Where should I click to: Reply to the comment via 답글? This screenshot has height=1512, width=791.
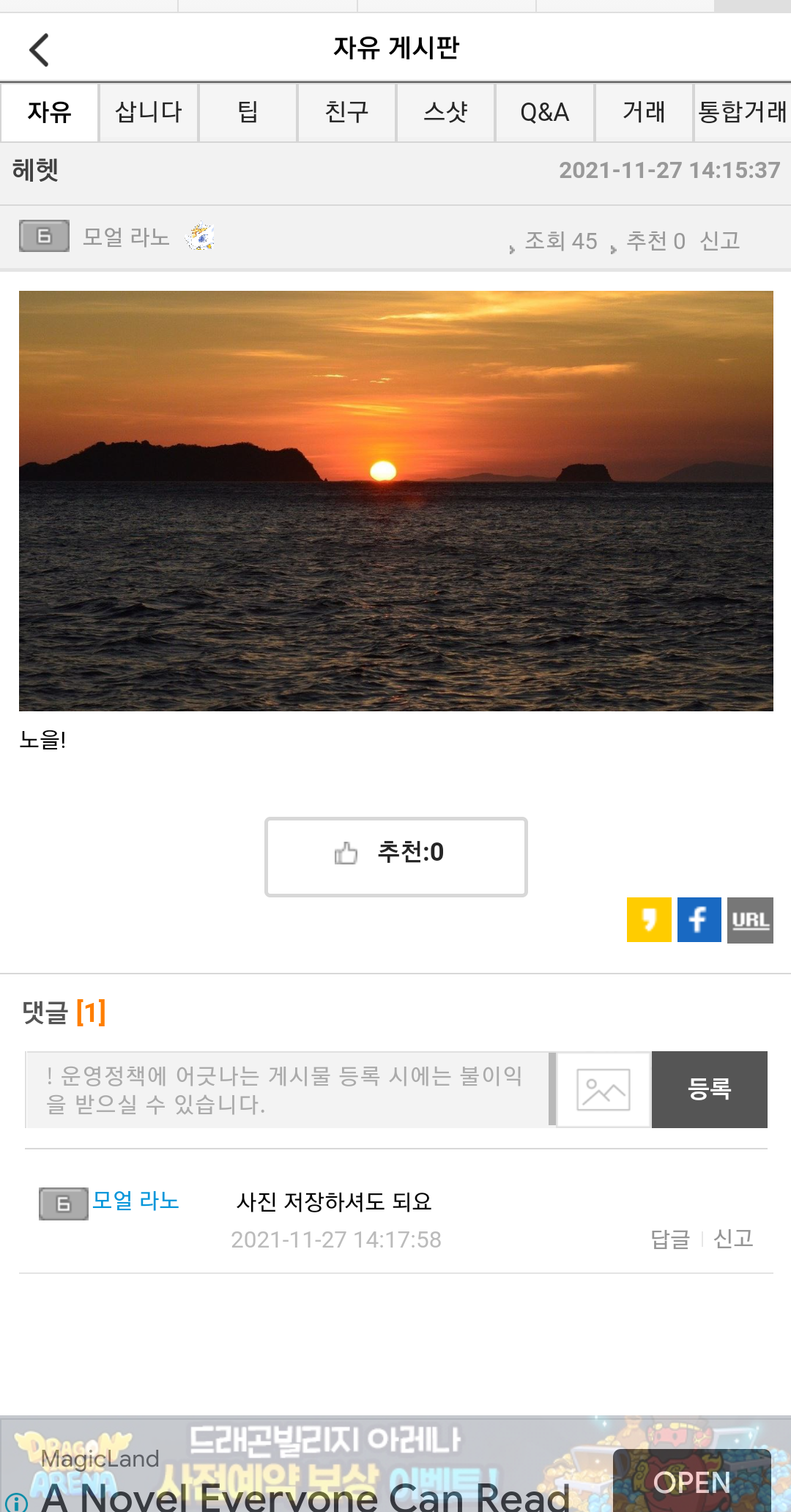(x=670, y=1239)
